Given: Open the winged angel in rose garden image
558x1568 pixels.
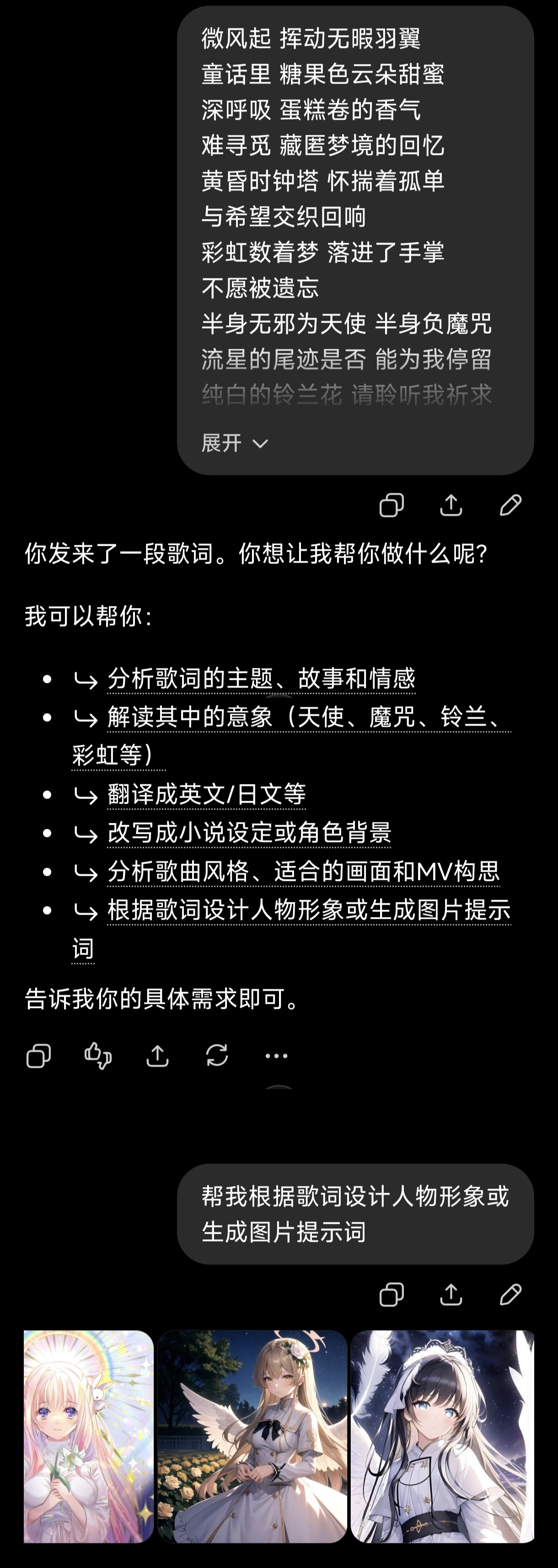Looking at the screenshot, I should coord(252,1436).
